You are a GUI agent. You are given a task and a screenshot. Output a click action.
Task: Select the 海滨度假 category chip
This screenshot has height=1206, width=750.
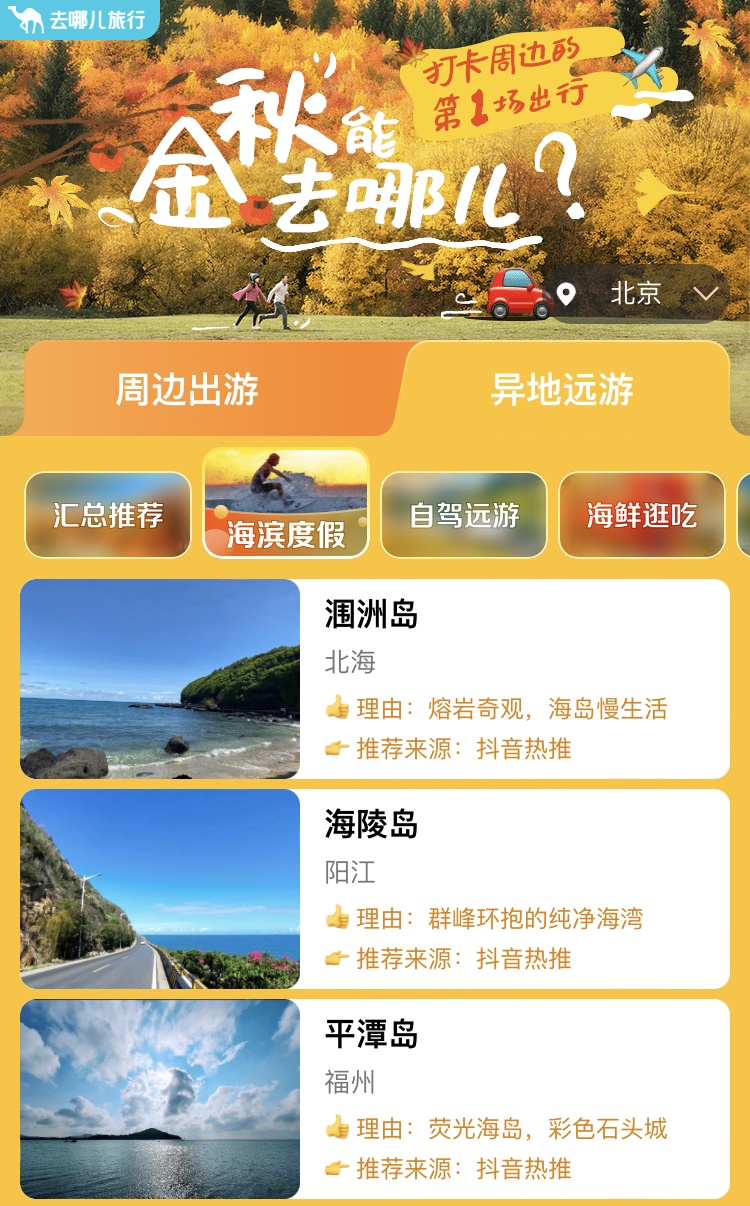click(286, 505)
